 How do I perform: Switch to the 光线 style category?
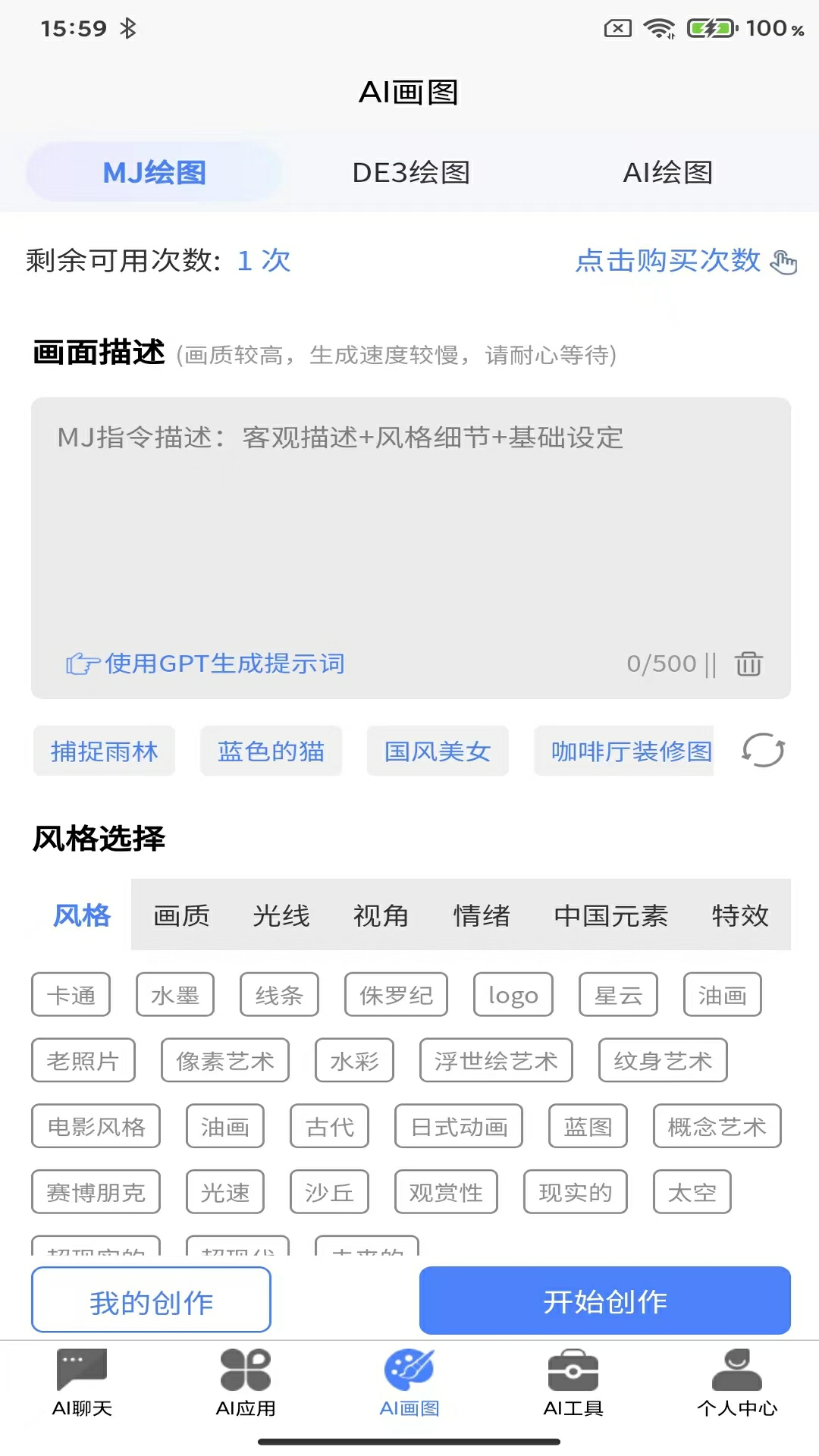(281, 915)
